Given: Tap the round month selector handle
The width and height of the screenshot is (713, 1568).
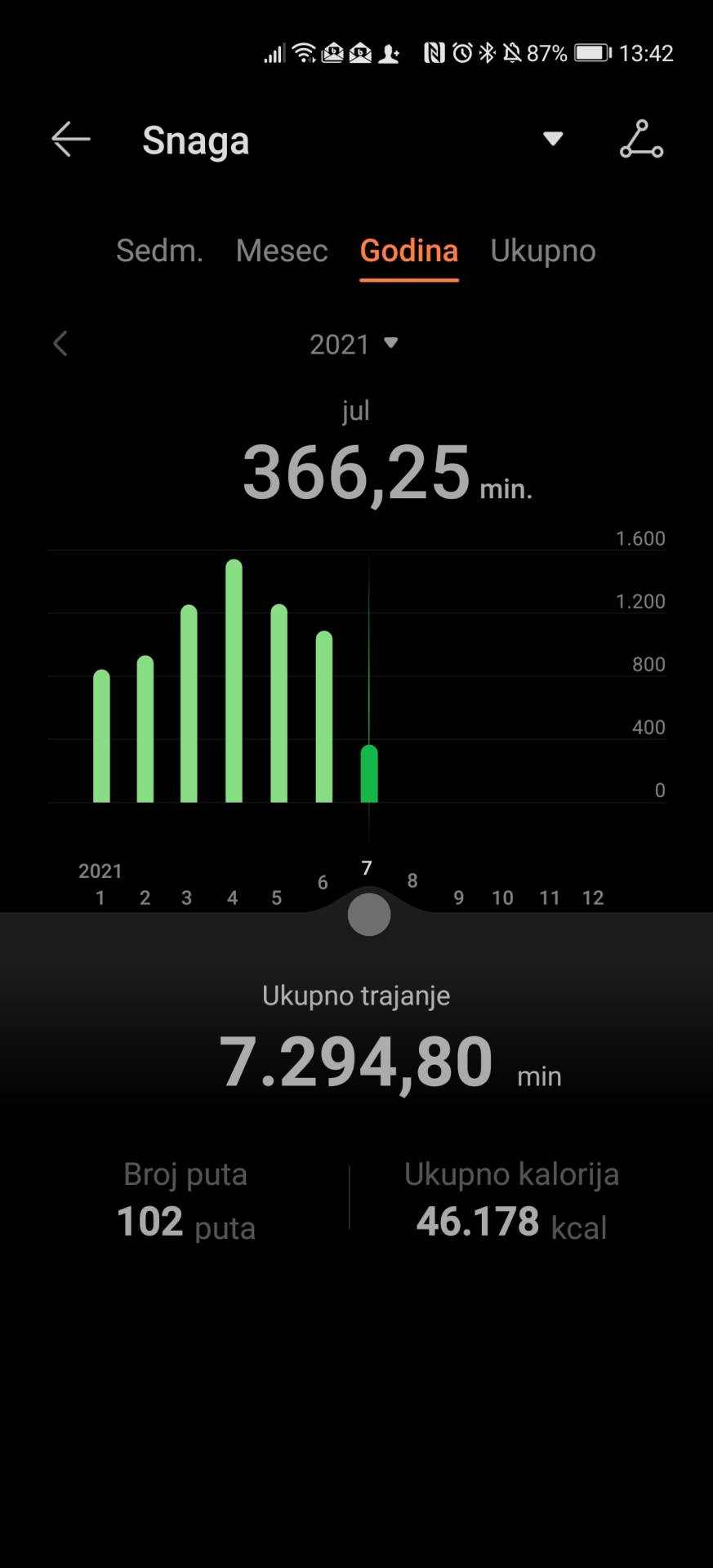Looking at the screenshot, I should pos(369,915).
